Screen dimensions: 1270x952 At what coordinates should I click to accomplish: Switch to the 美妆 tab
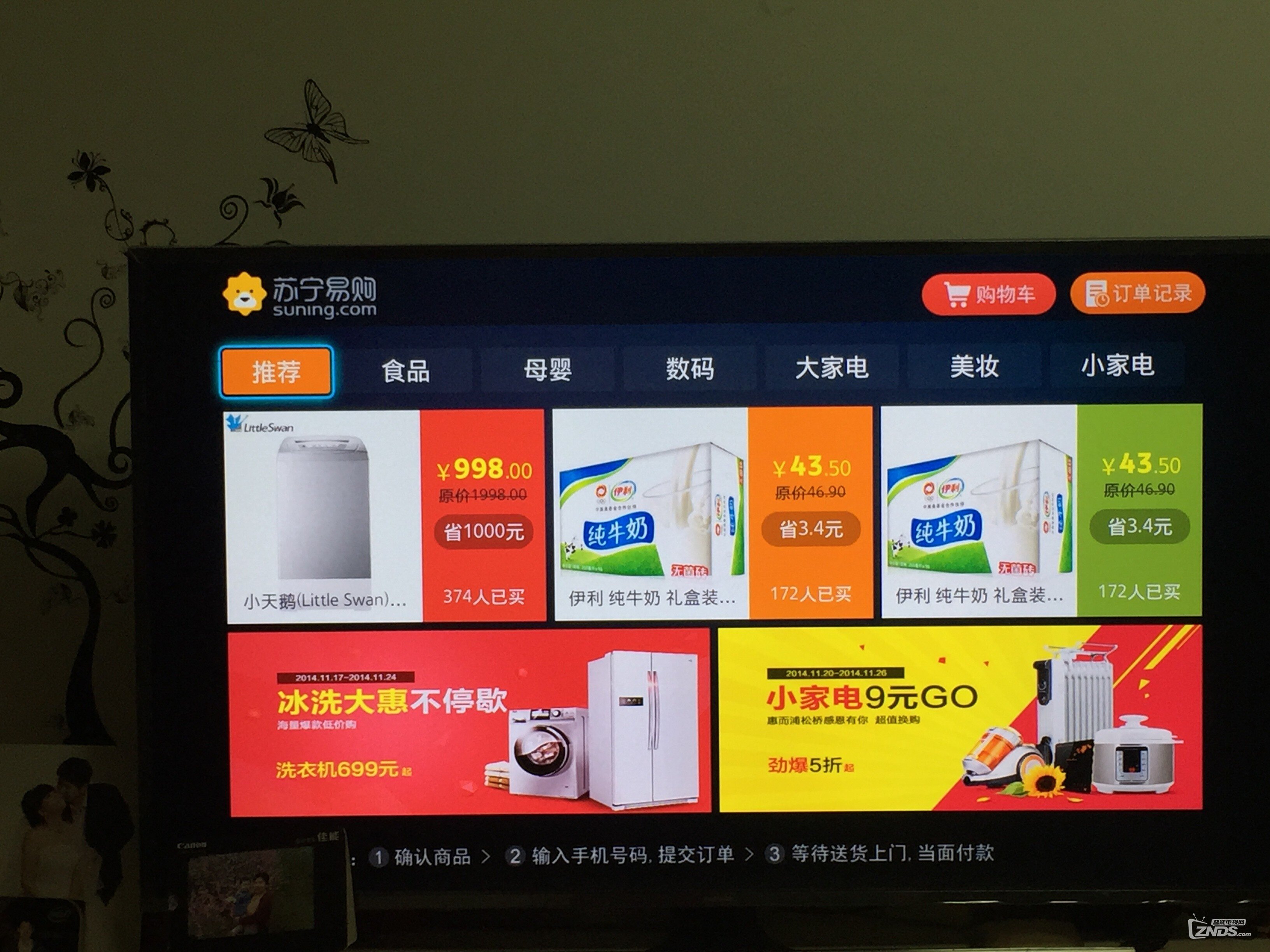[x=974, y=366]
